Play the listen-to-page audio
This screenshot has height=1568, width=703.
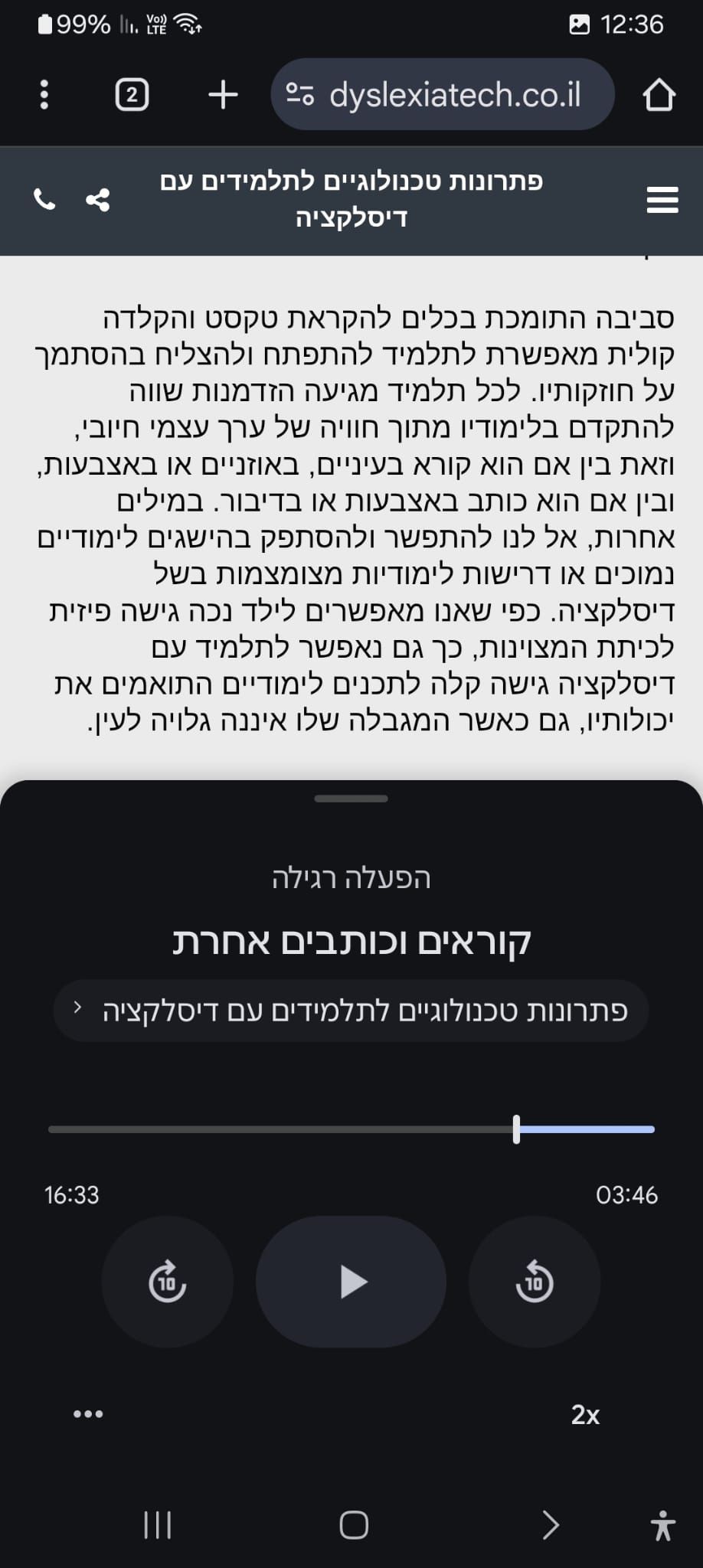click(x=351, y=1282)
